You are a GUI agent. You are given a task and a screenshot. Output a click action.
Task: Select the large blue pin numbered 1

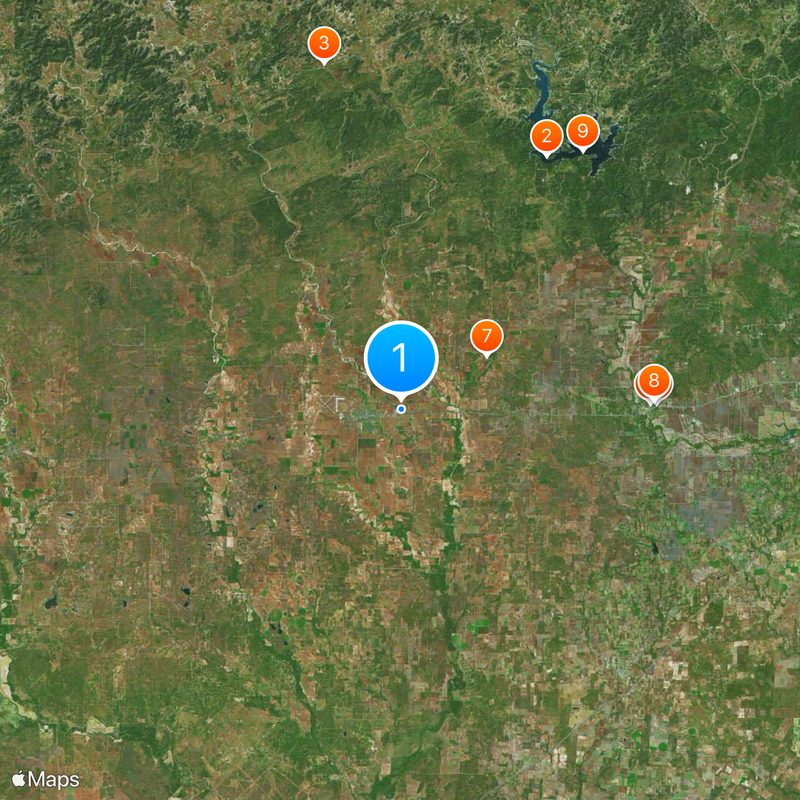point(401,358)
